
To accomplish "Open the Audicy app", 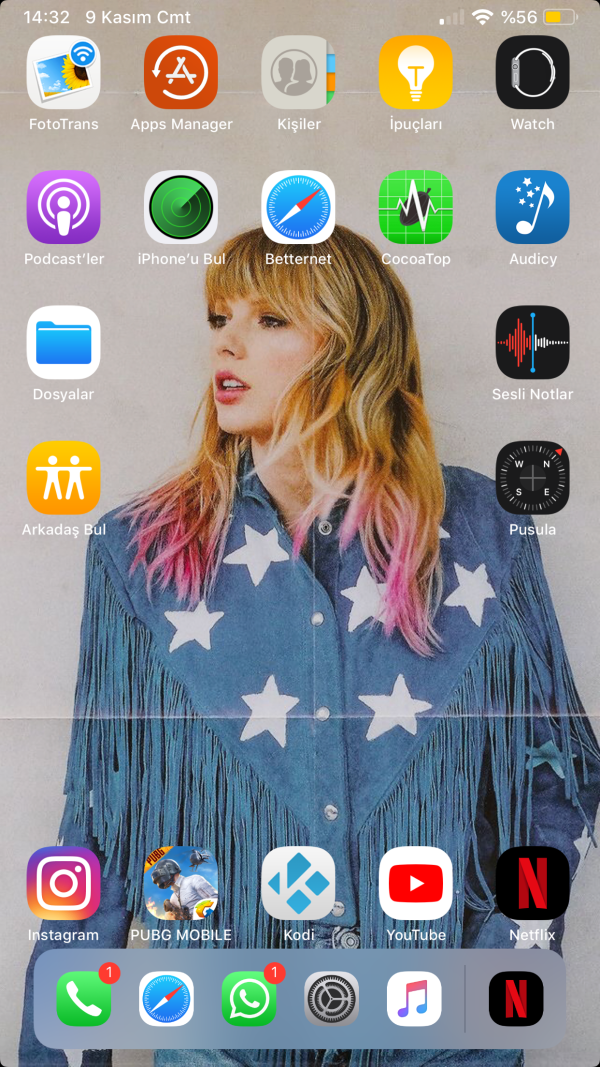I will pyautogui.click(x=532, y=208).
